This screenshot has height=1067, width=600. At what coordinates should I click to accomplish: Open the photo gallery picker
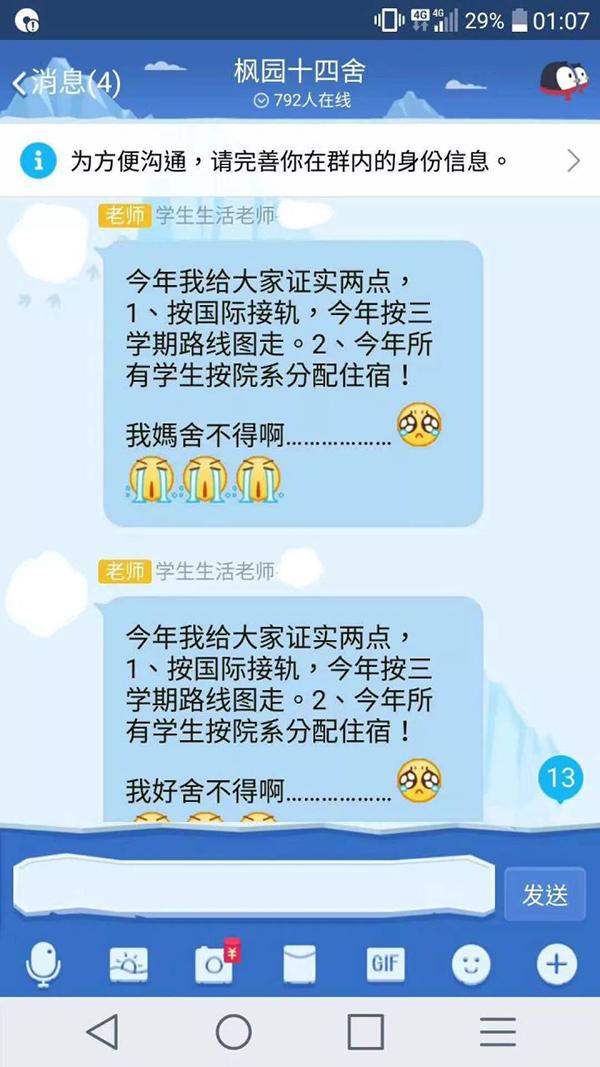coord(129,965)
